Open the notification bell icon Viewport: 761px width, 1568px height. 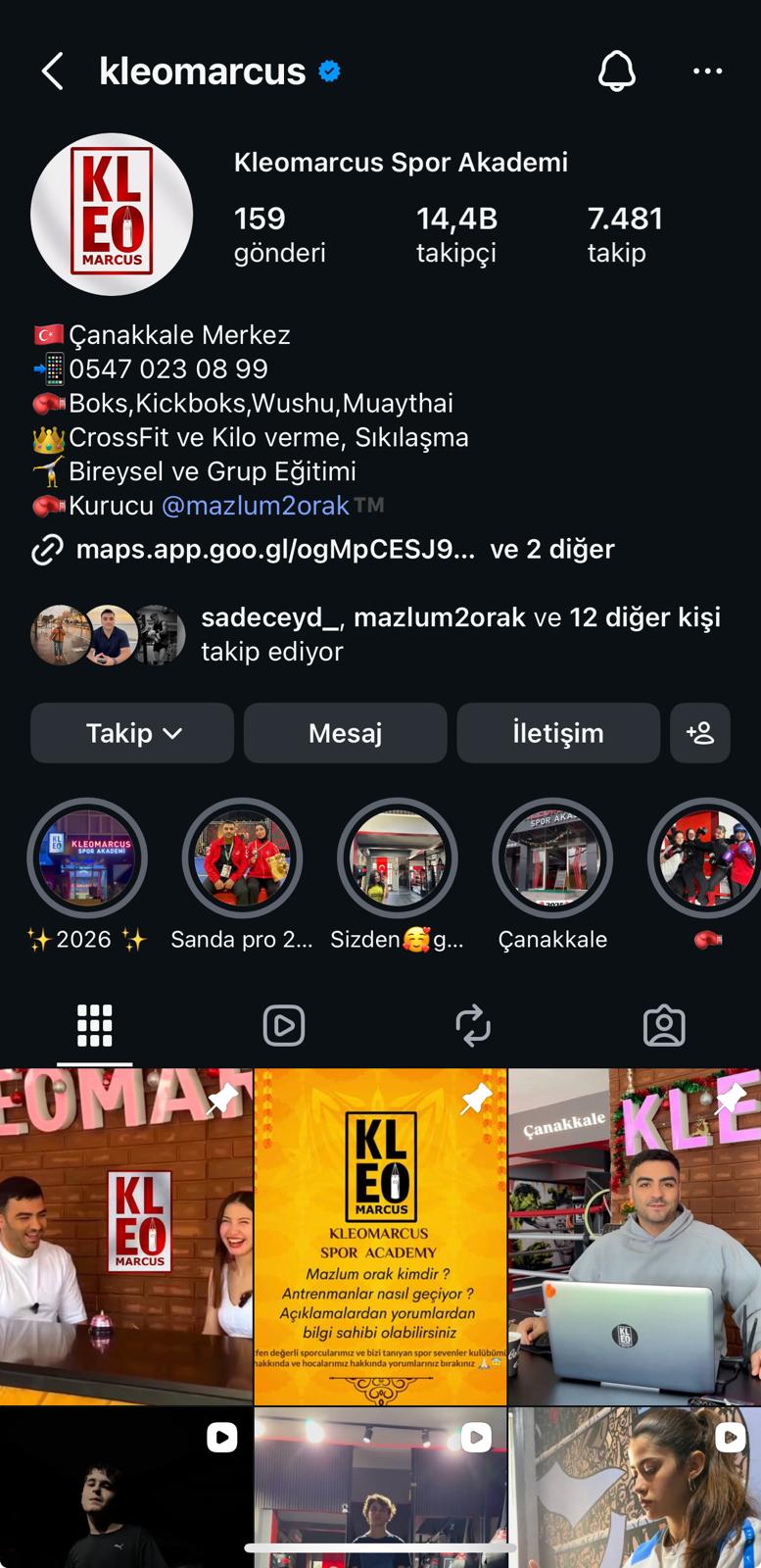(616, 71)
